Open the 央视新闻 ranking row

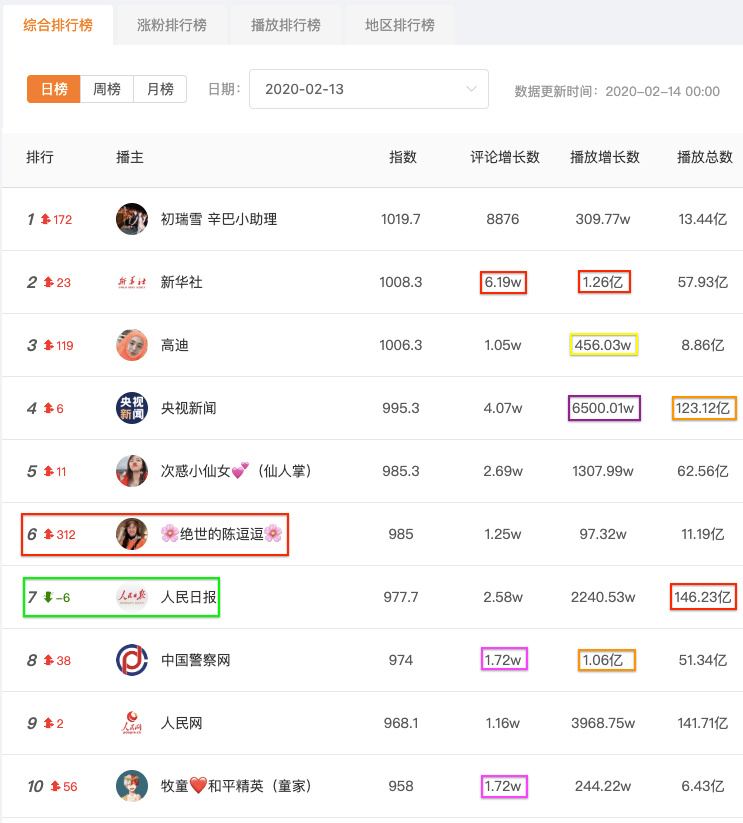[188, 408]
